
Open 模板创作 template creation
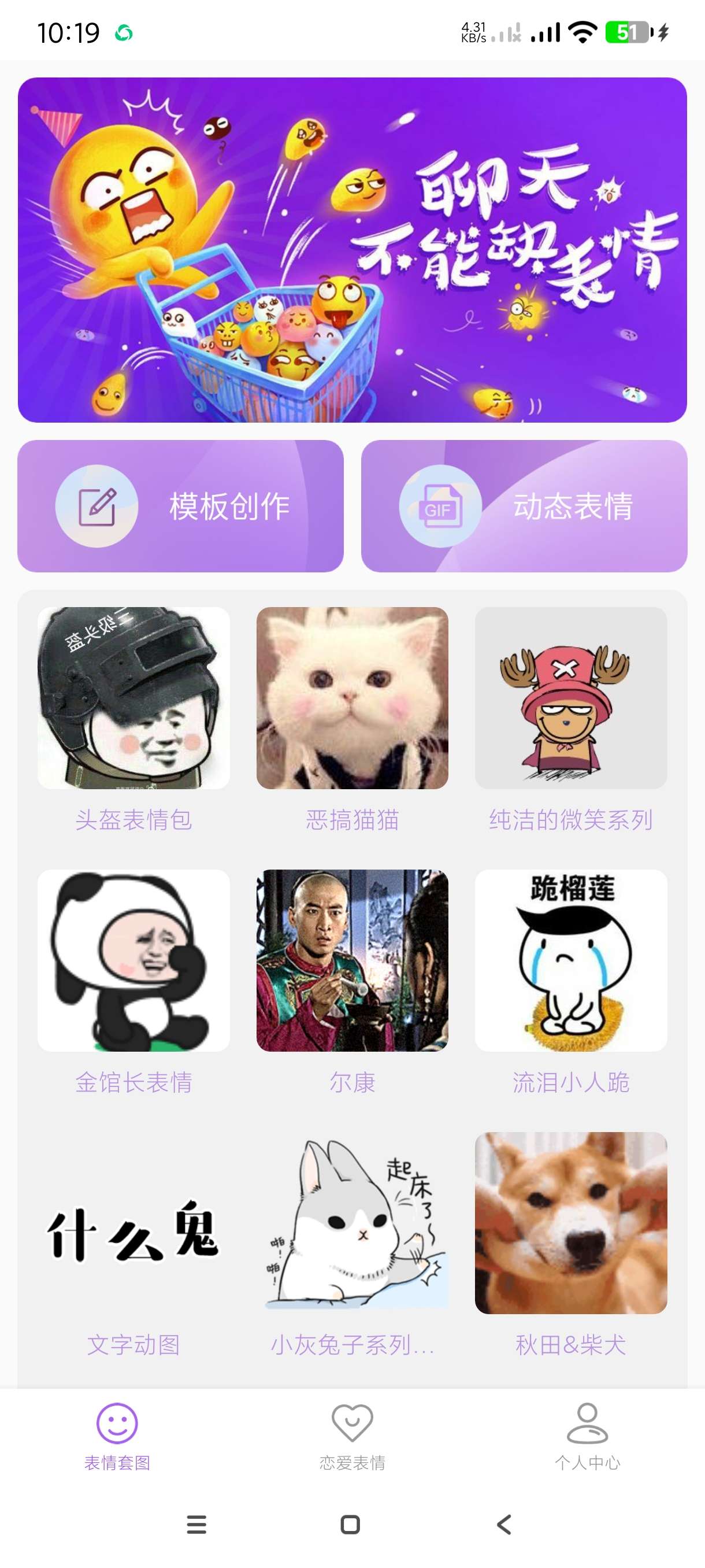pos(181,506)
